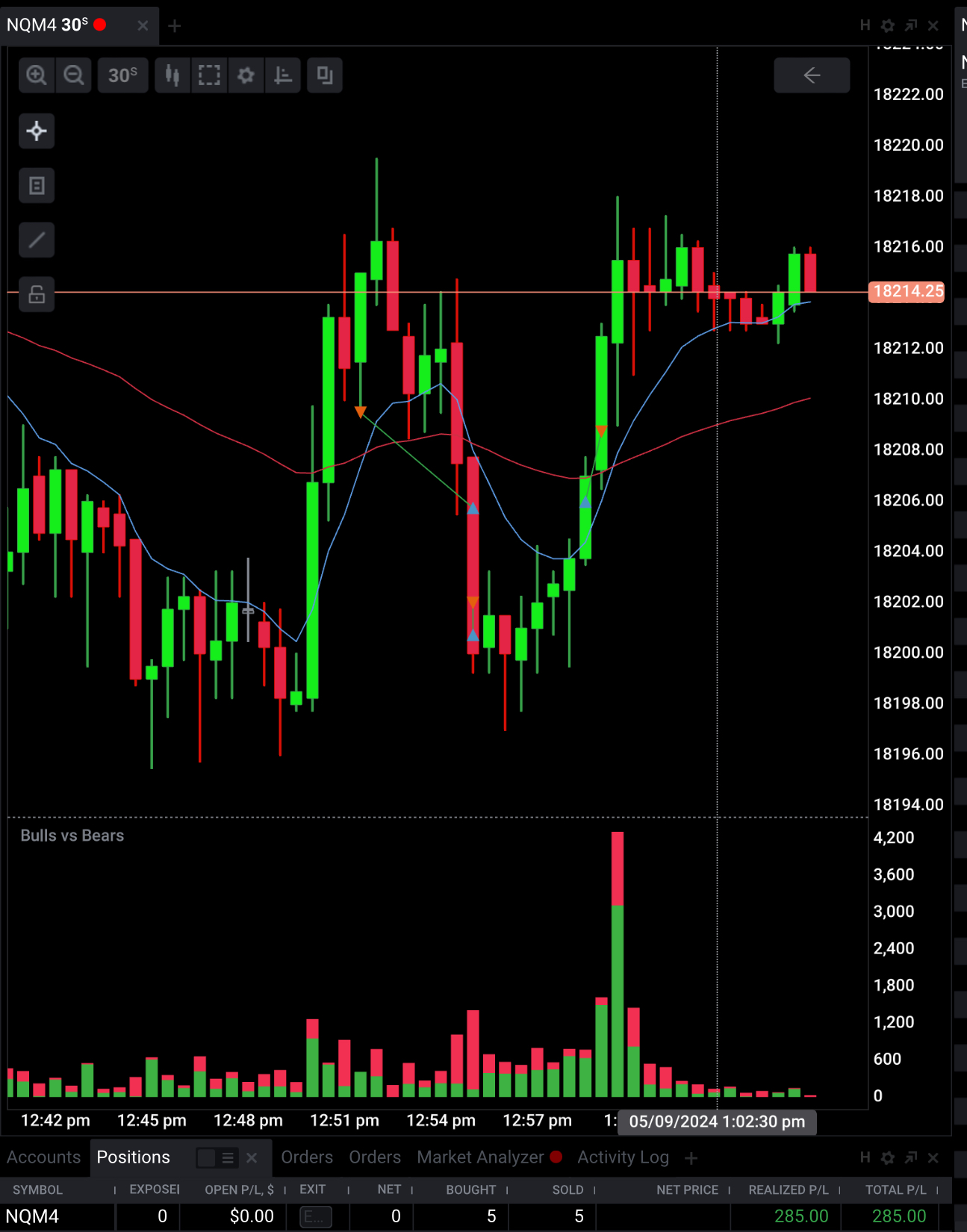Add a new chart tab
Viewport: 967px width, 1232px height.
pos(175,26)
